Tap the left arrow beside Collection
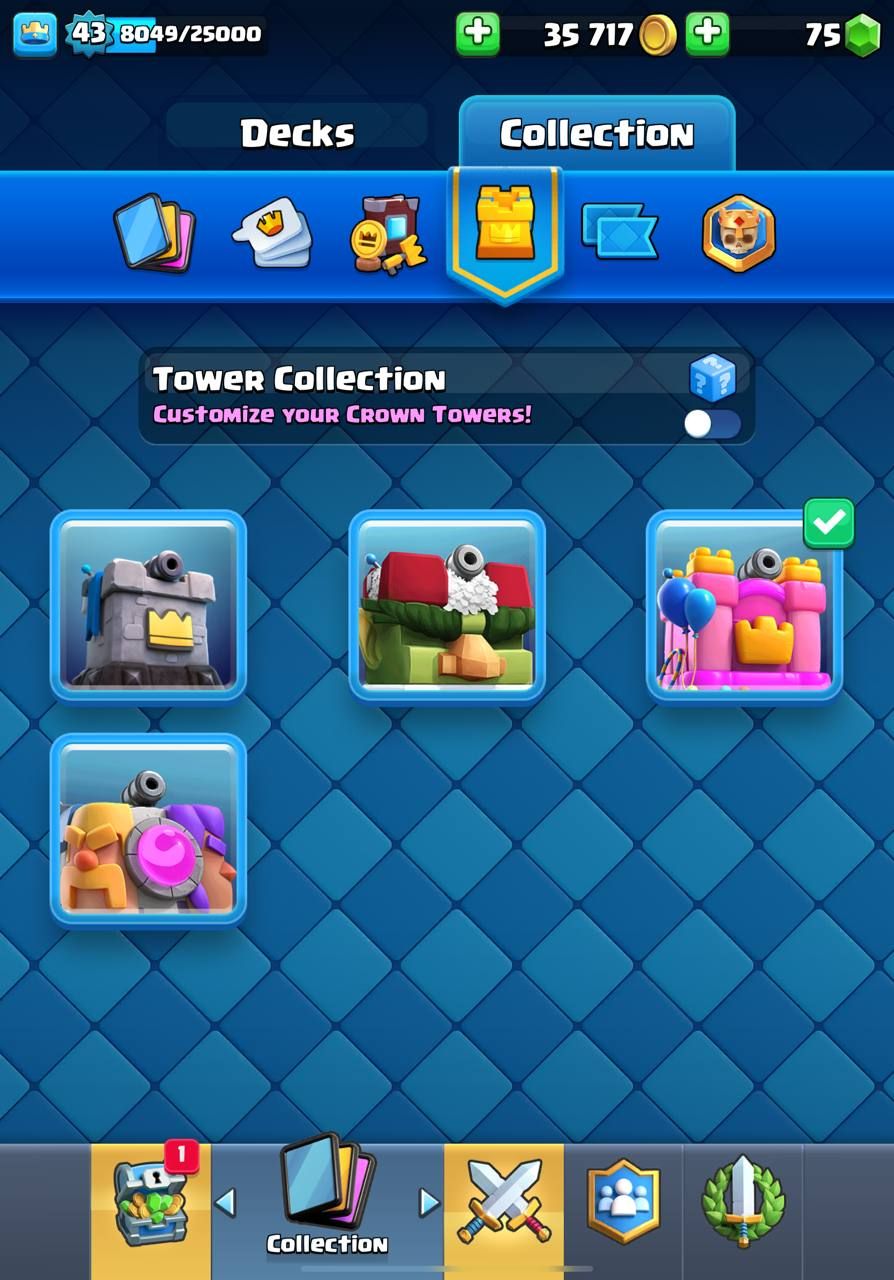894x1280 pixels. pyautogui.click(x=226, y=1202)
